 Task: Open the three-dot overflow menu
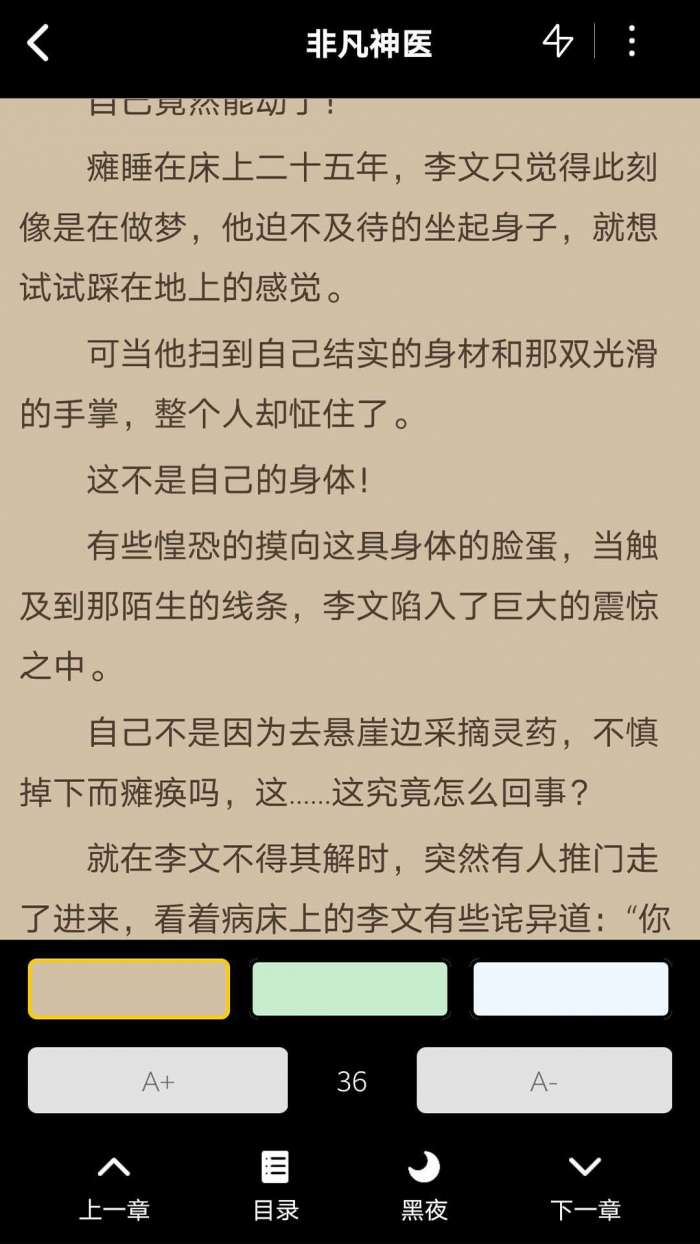tap(631, 42)
